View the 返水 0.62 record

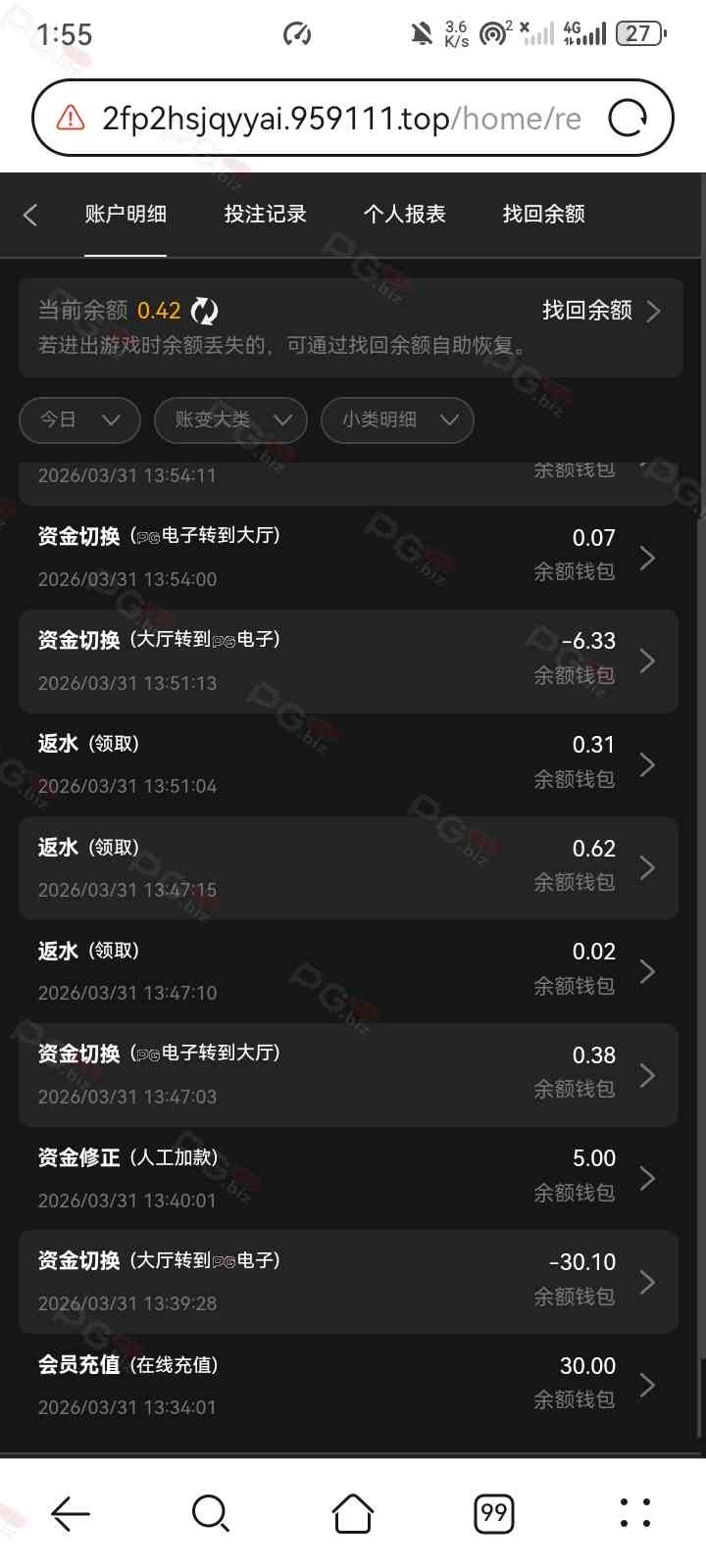[x=348, y=868]
